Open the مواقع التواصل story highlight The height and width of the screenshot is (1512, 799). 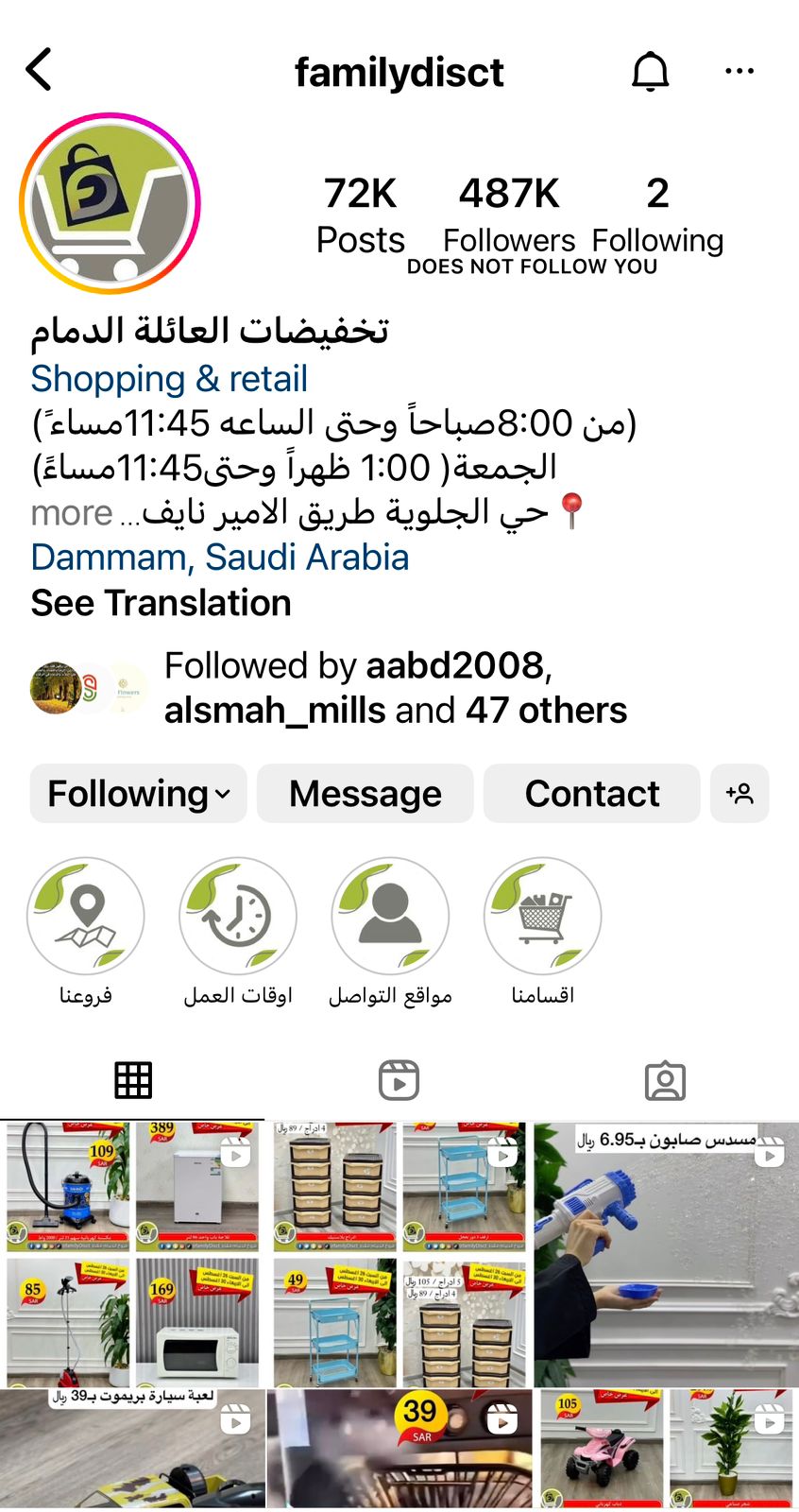(390, 917)
